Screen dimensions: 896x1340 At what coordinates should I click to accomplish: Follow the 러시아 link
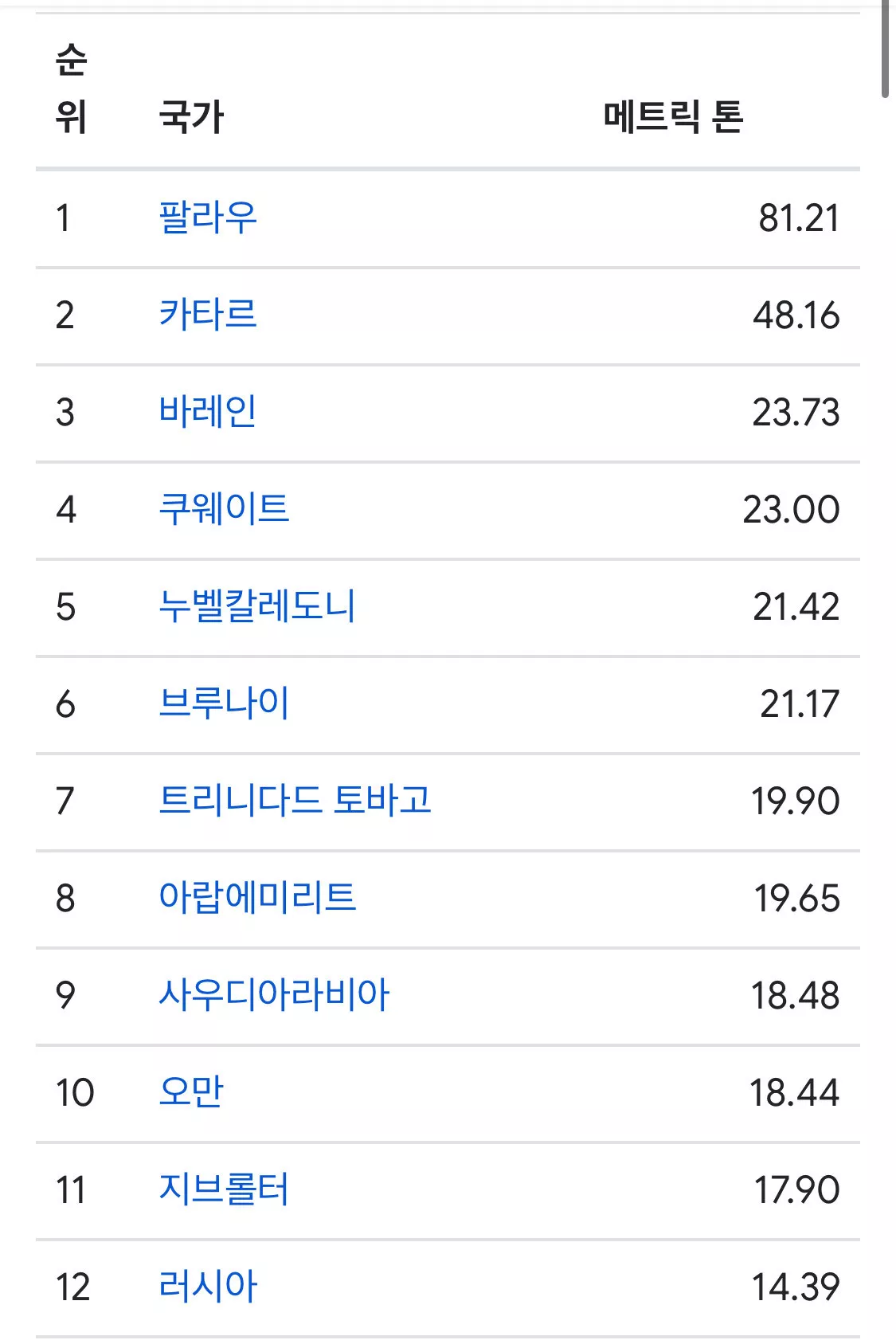coord(208,1287)
